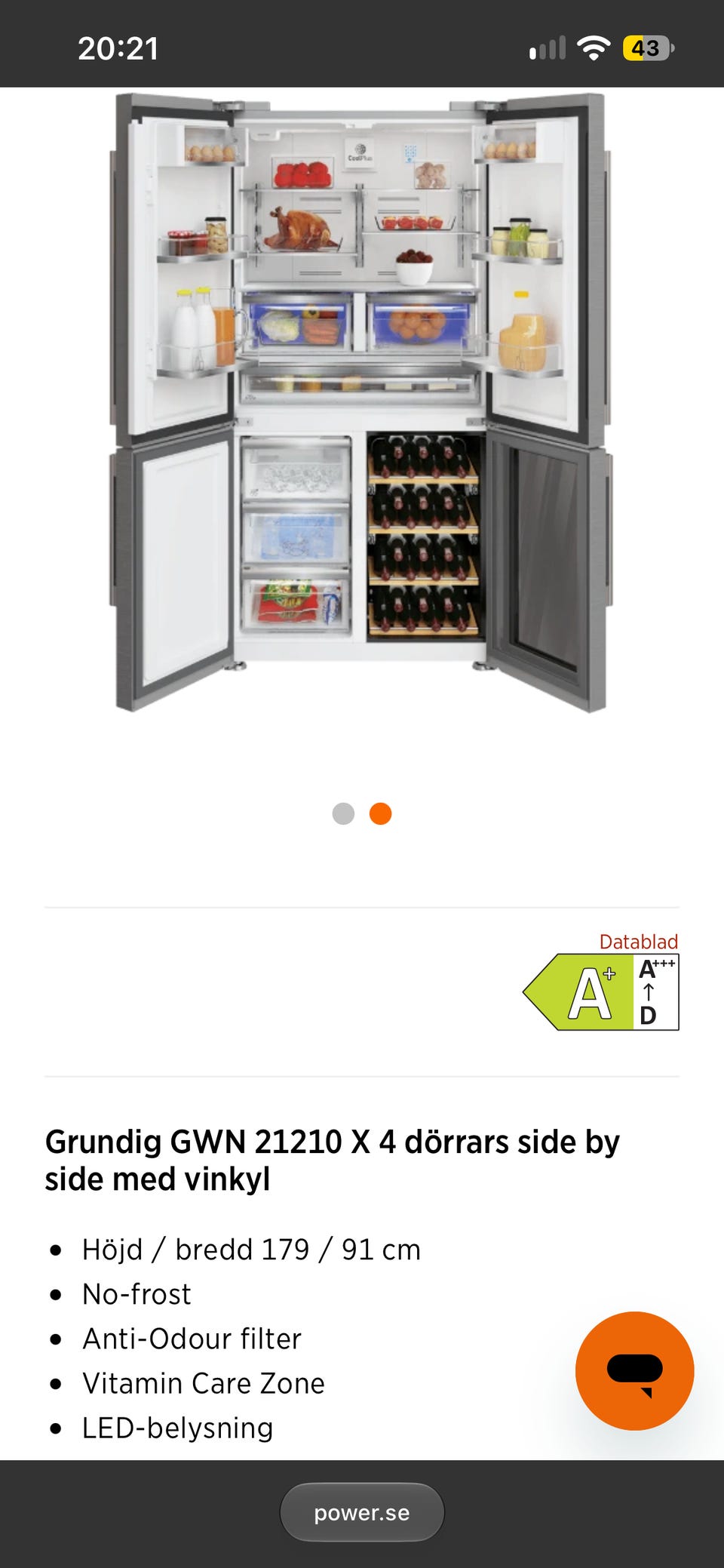724x1568 pixels.
Task: Switch to the first image dot
Action: (343, 813)
